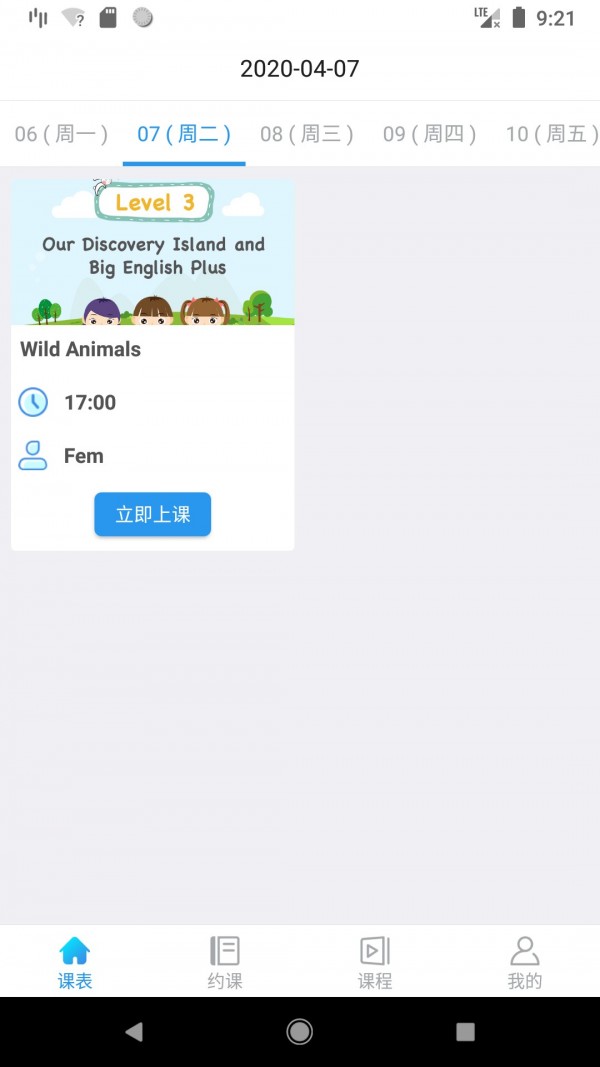Screen dimensions: 600x1067
Task: Open the 我的 profile tab
Action: [524, 962]
